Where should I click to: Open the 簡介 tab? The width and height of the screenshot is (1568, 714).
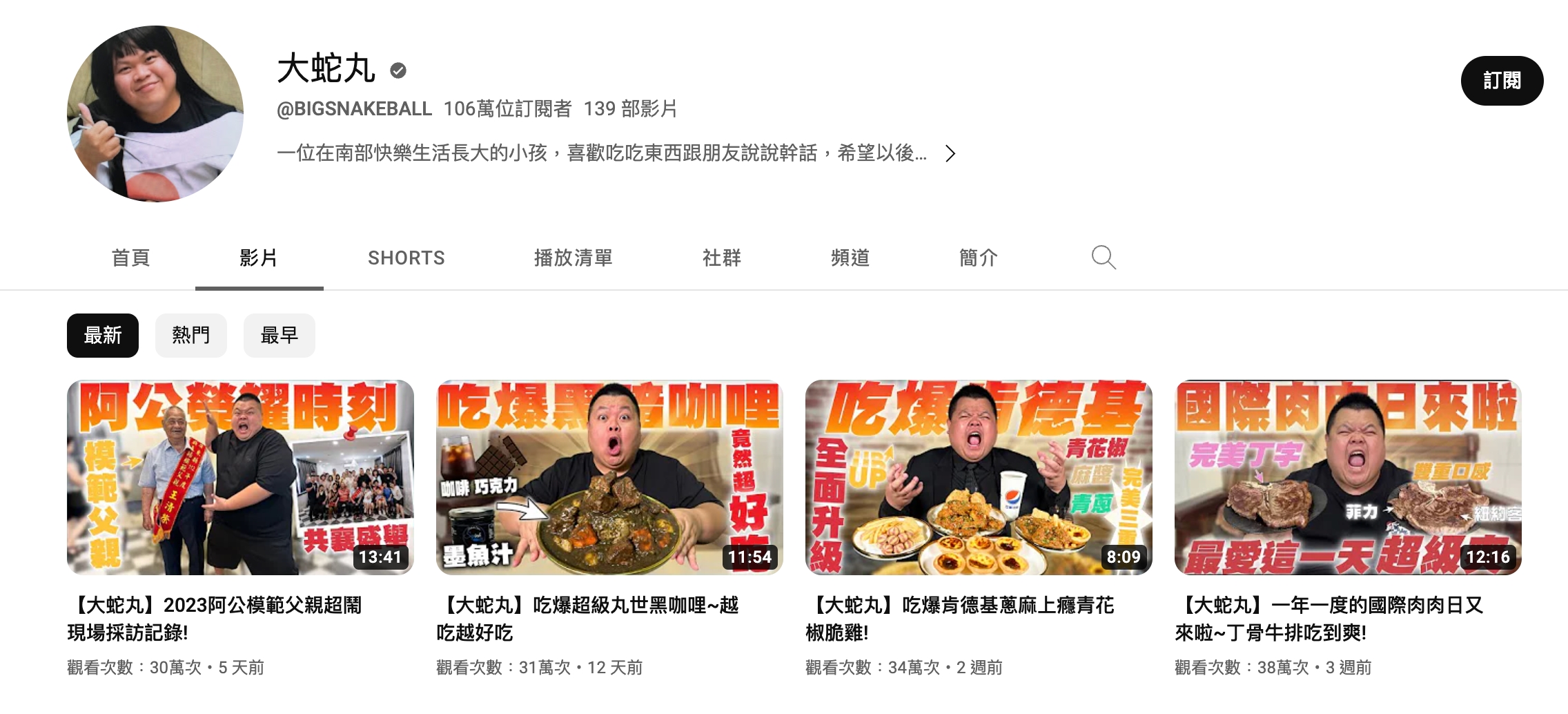click(x=978, y=258)
